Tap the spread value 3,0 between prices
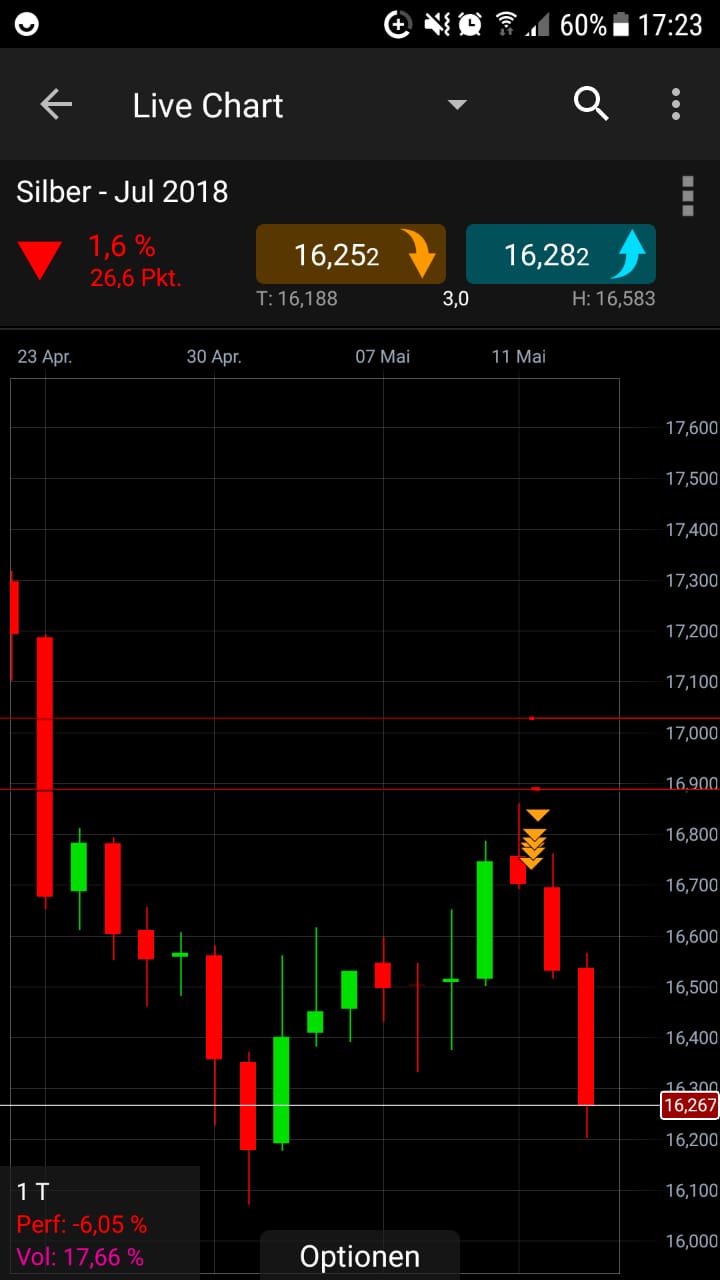The image size is (720, 1280). pos(457,297)
